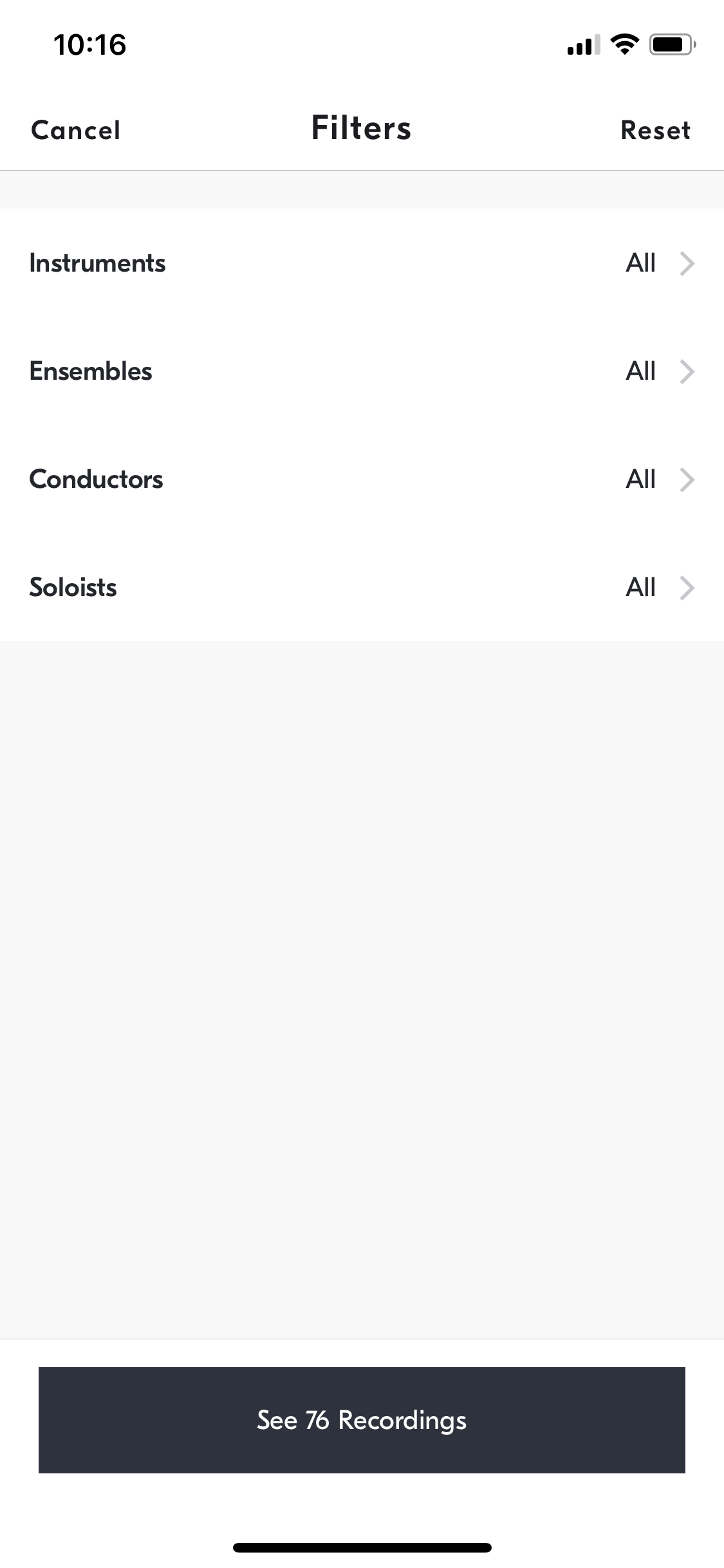Reset all filters

[x=655, y=130]
